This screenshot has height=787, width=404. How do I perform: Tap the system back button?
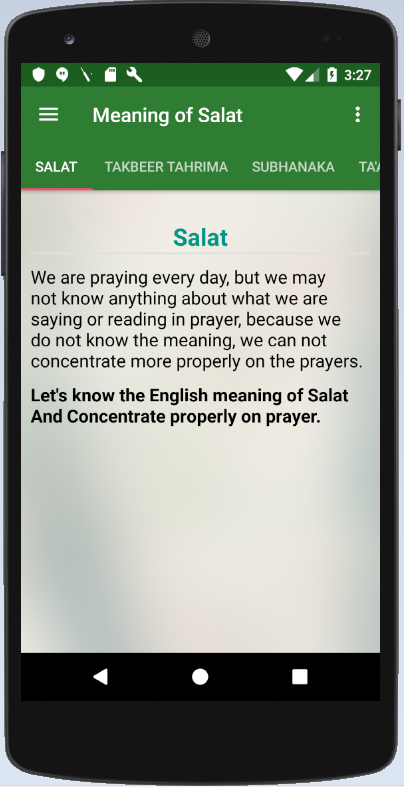click(x=100, y=677)
